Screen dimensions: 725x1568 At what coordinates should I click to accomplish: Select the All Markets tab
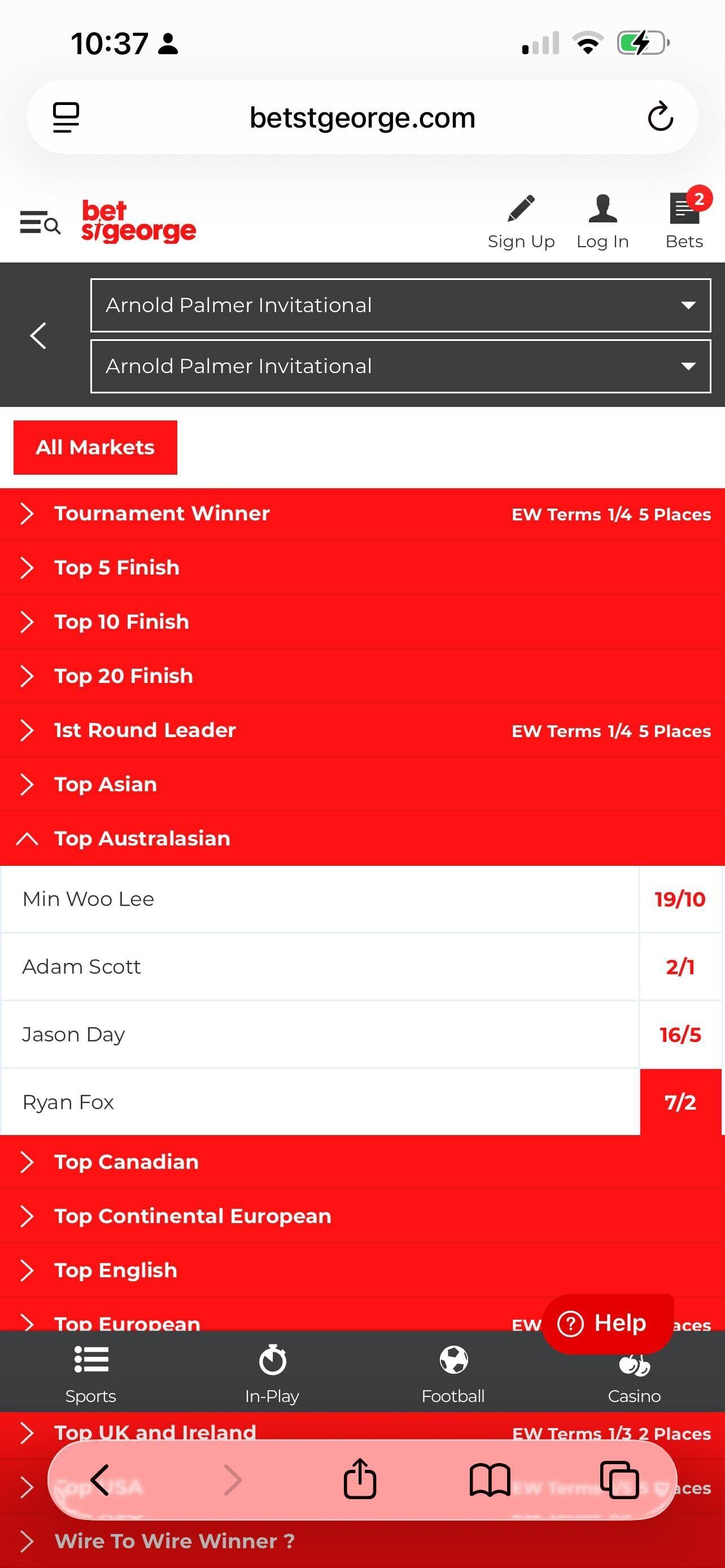click(95, 448)
